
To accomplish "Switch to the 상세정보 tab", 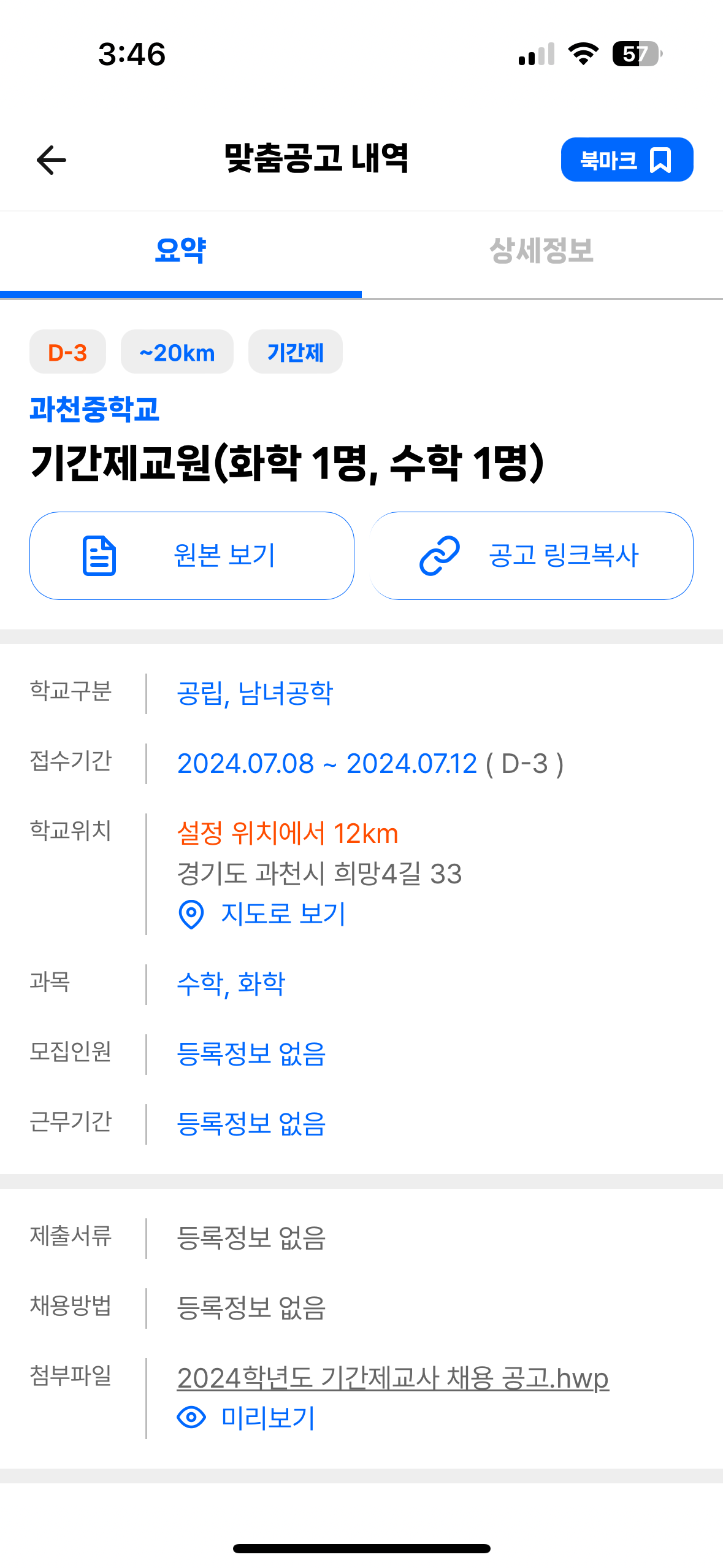I will coord(542,252).
